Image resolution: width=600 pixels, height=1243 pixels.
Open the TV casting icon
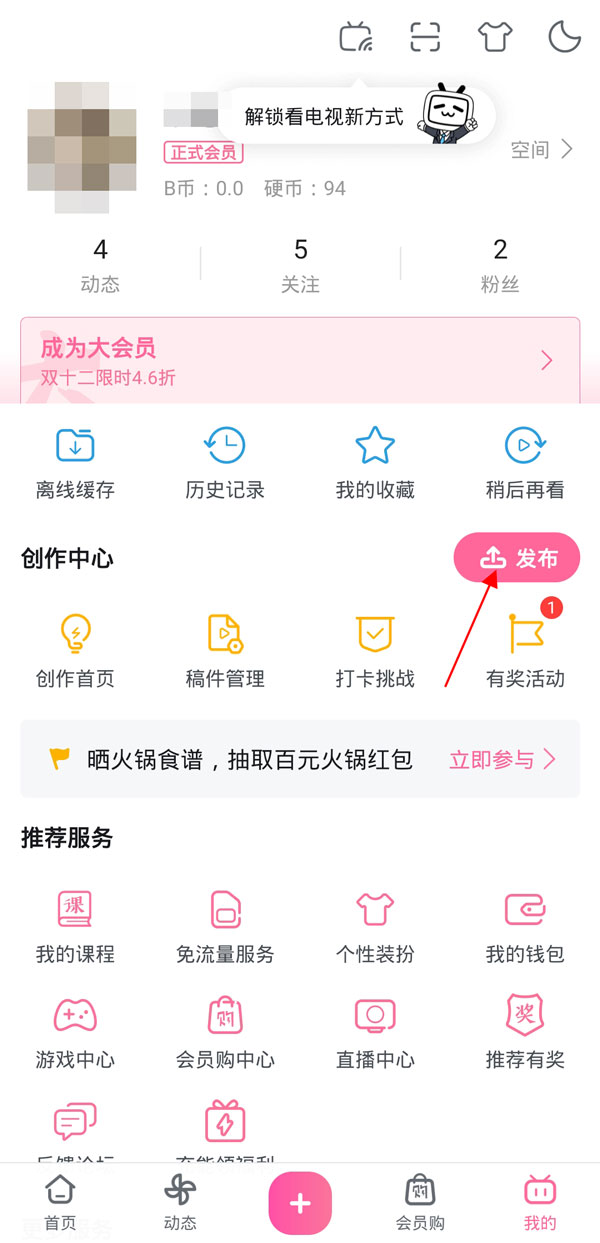coord(356,37)
